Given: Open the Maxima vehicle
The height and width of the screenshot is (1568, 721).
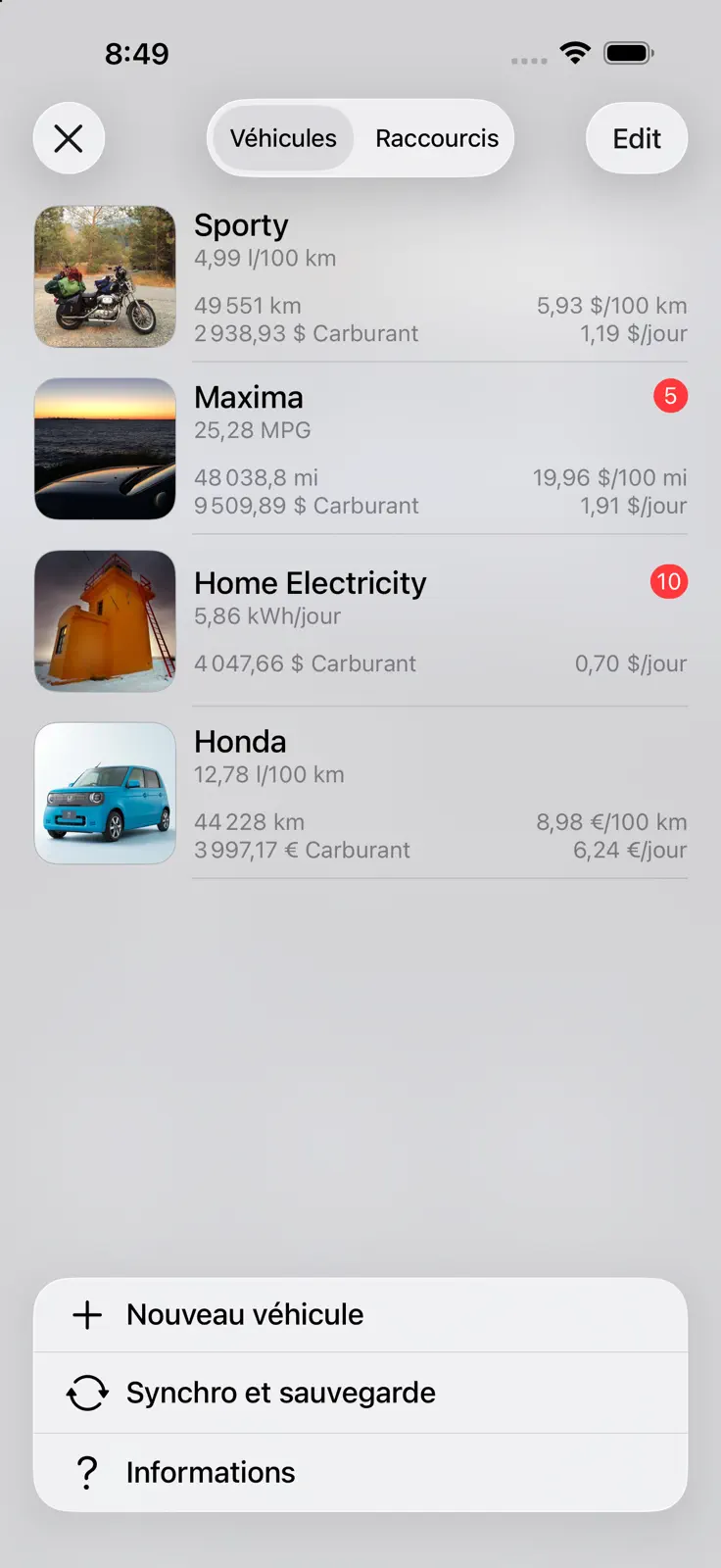Looking at the screenshot, I should (360, 449).
